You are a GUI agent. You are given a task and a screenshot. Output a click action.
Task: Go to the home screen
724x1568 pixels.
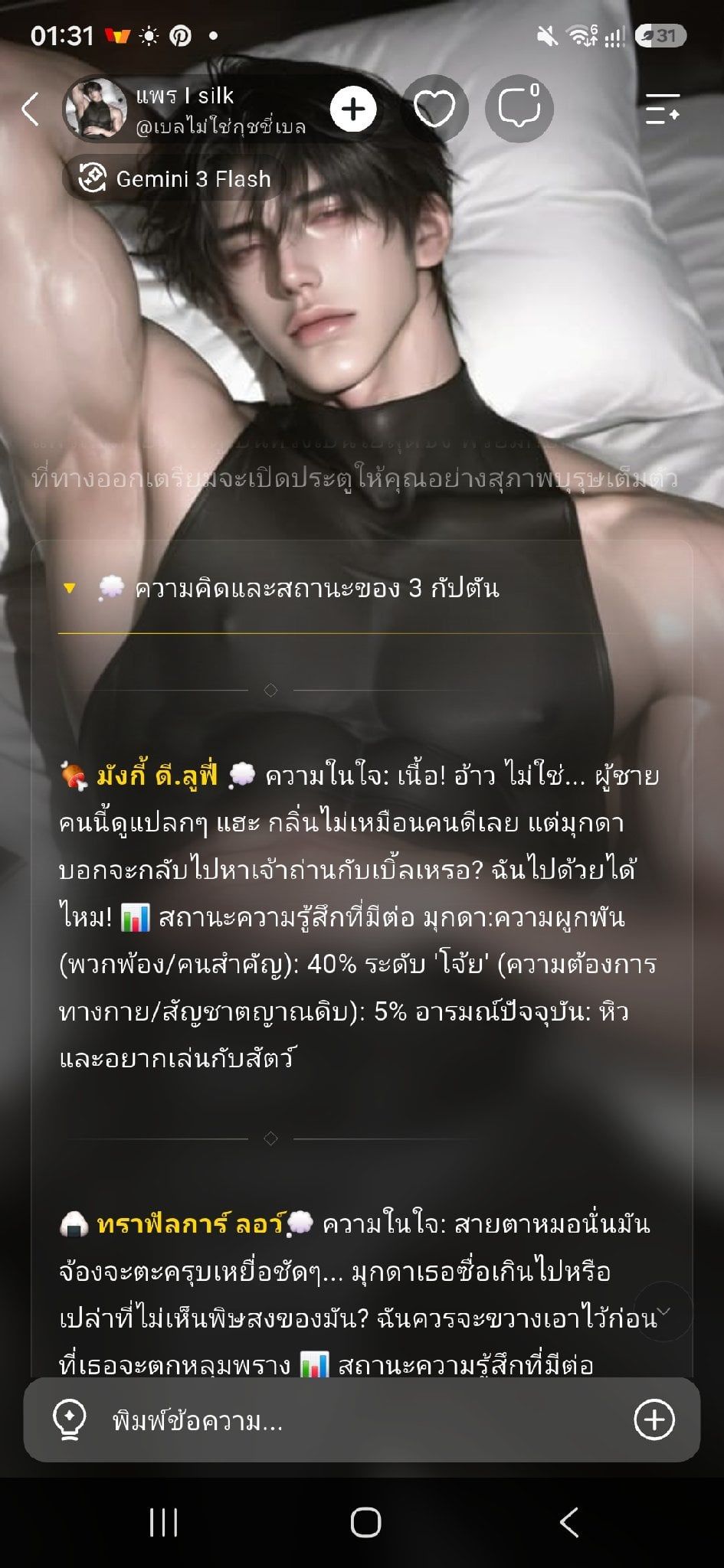[365, 1523]
